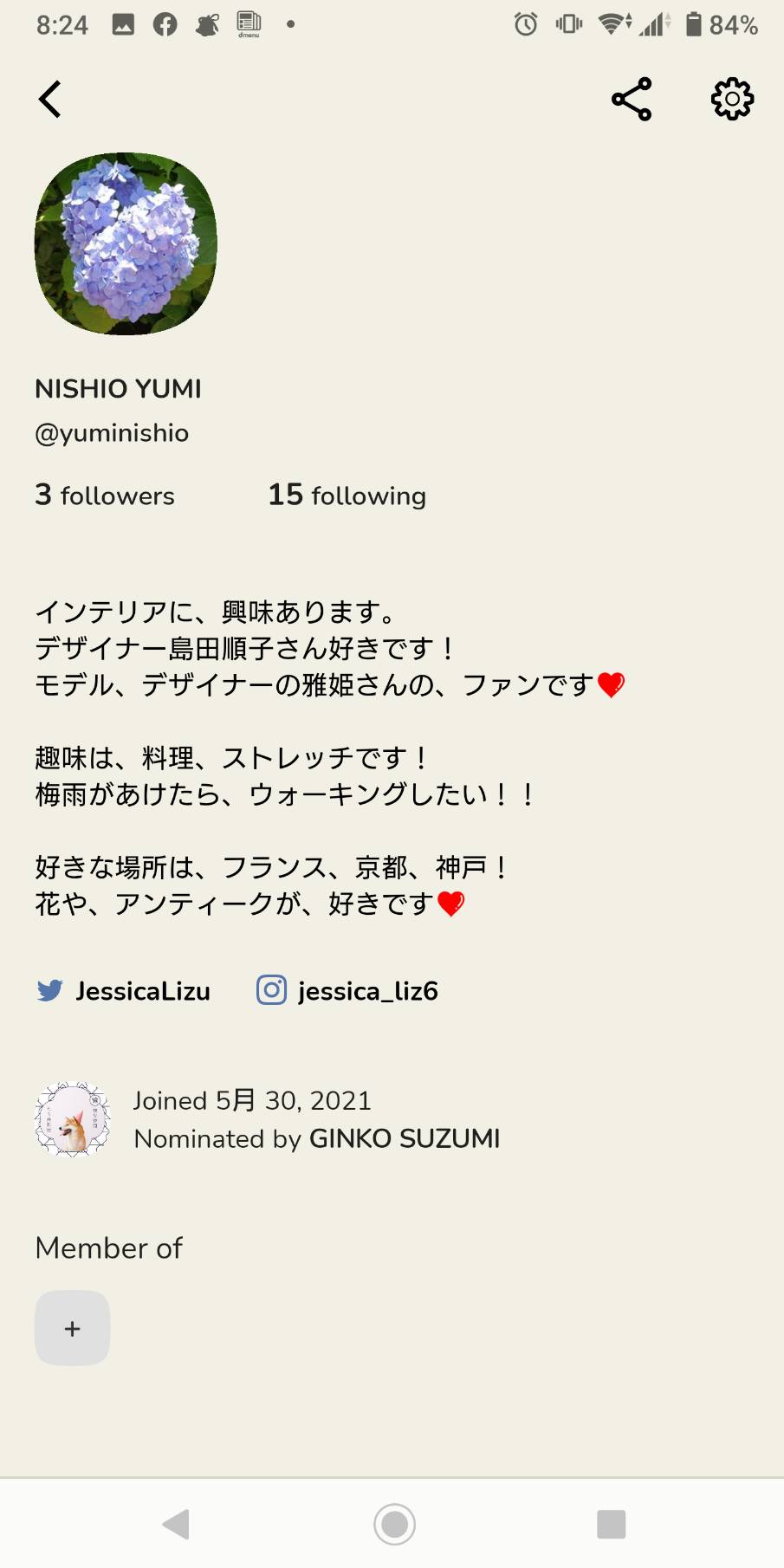Share this profile
Screen dimensions: 784x1568
coord(632,99)
